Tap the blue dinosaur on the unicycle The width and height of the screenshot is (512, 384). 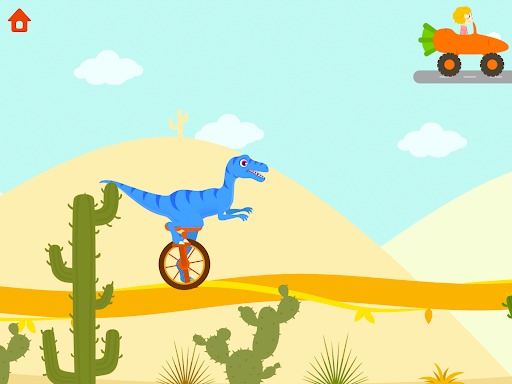[185, 221]
